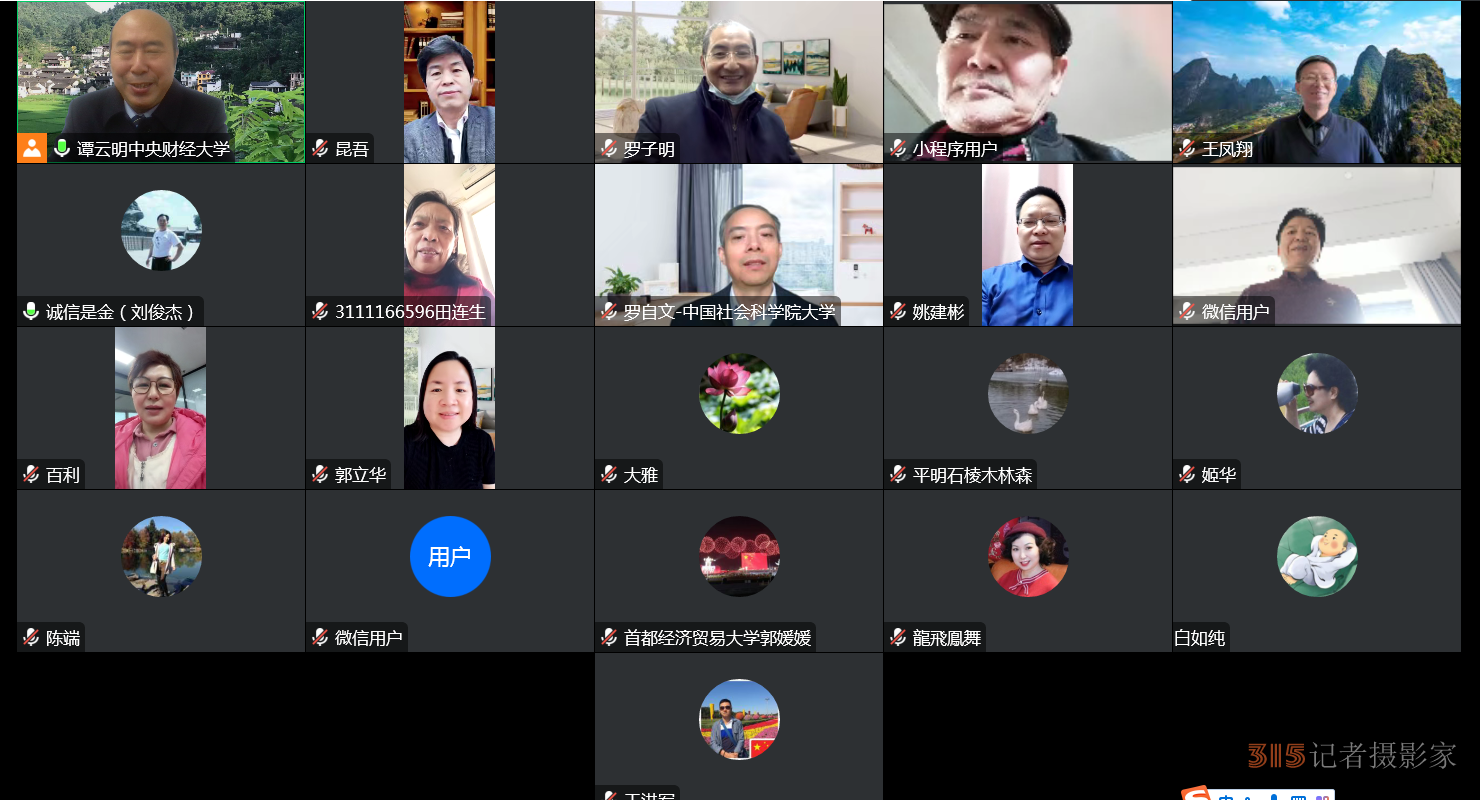The height and width of the screenshot is (800, 1480).
Task: Tap the 大雅 participant tile
Action: pos(739,408)
